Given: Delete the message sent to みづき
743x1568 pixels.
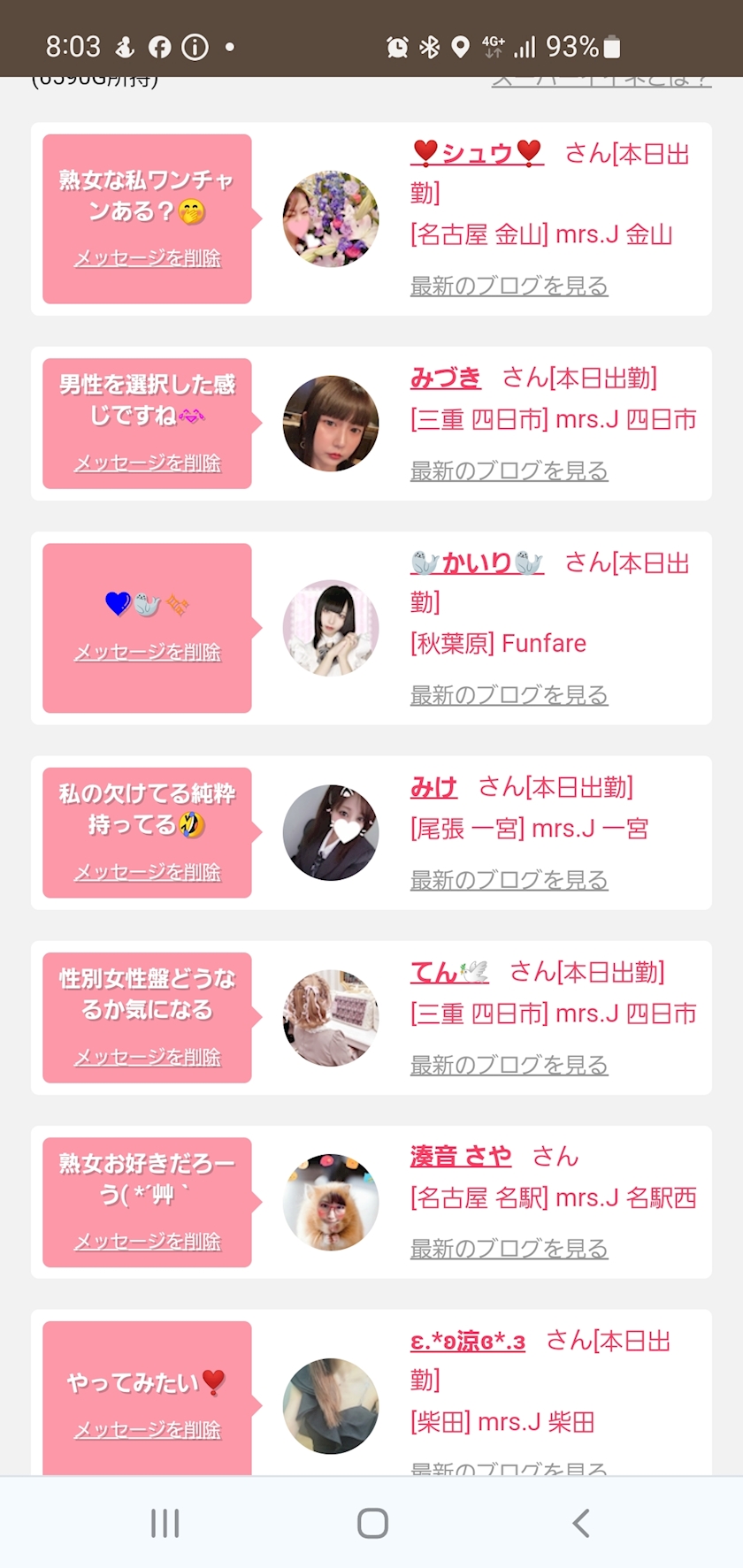Looking at the screenshot, I should click(147, 463).
